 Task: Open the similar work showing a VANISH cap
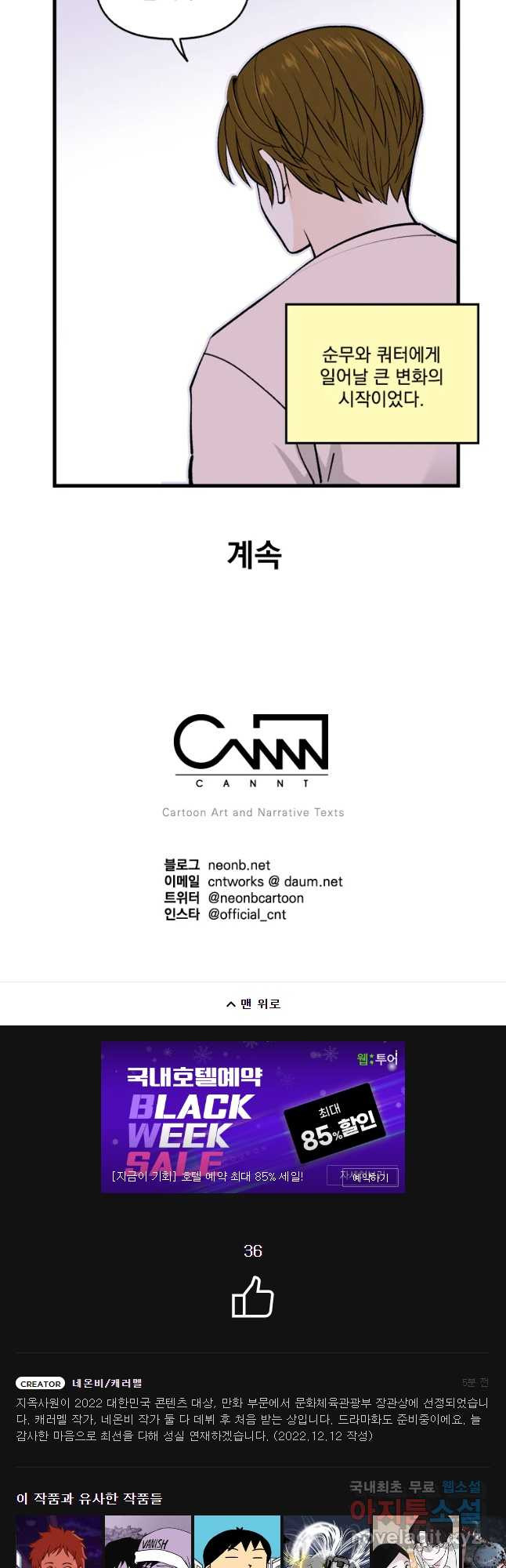[148, 1542]
